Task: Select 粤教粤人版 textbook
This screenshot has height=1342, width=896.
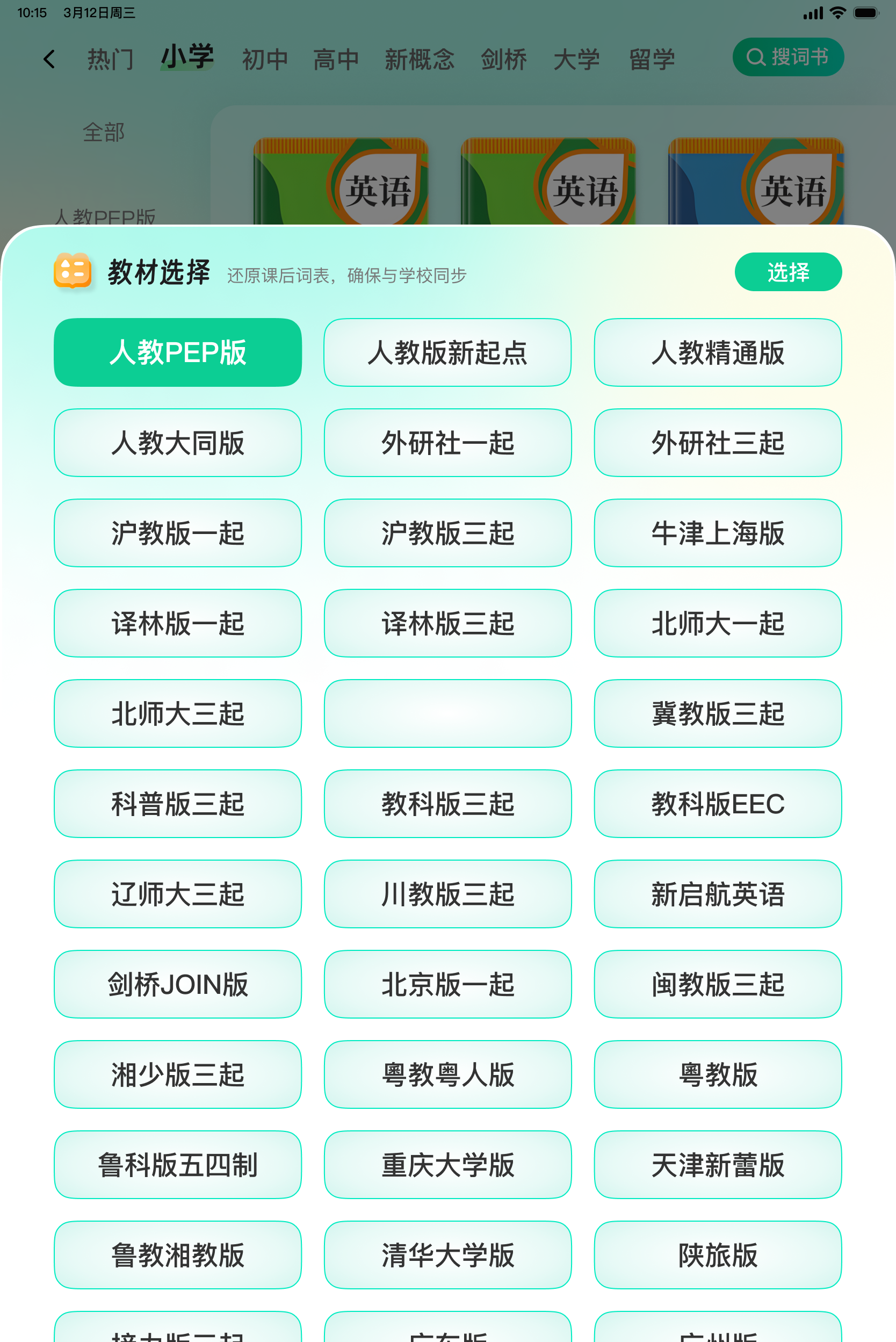Action: (447, 1074)
